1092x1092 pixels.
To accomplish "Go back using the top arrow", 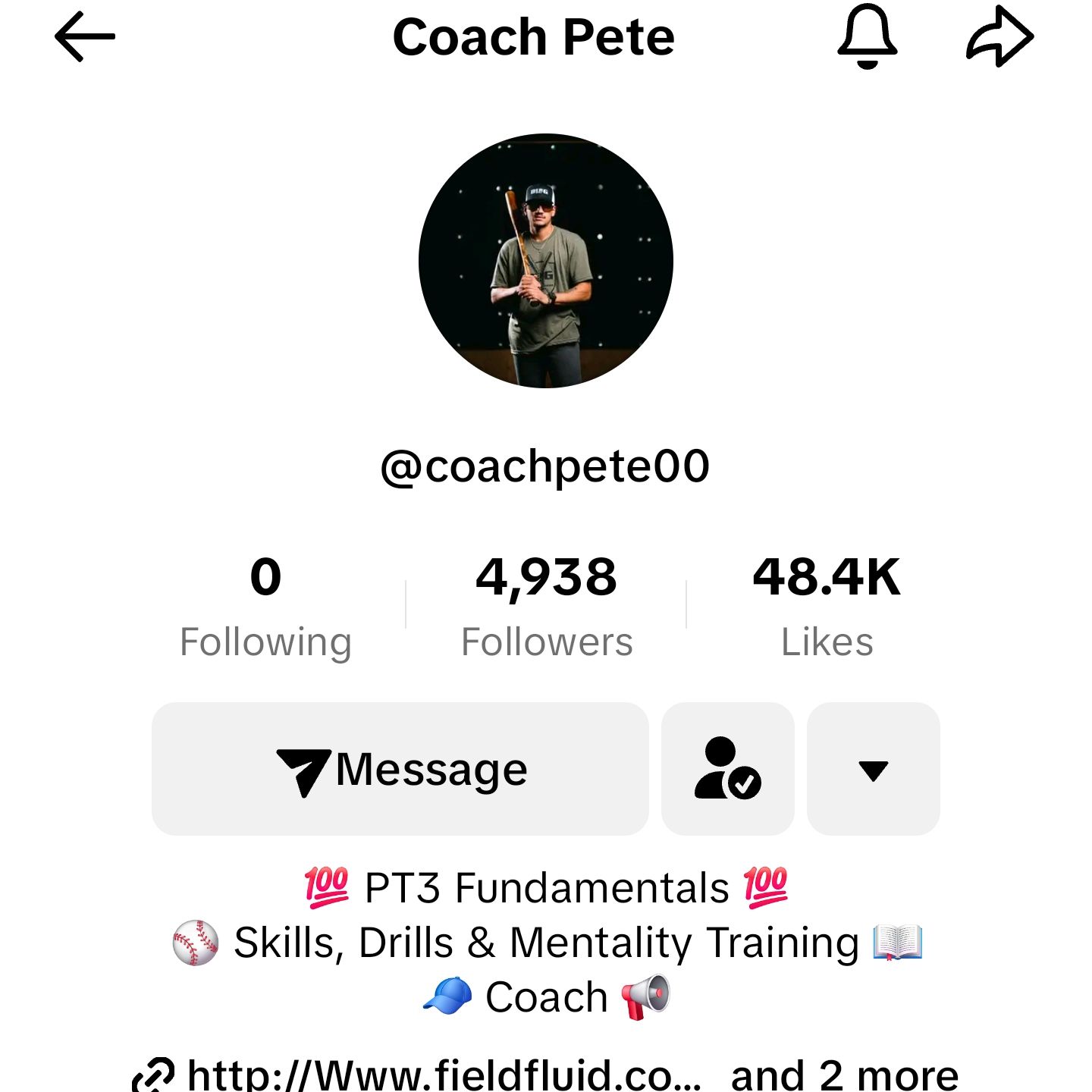I will tap(84, 36).
